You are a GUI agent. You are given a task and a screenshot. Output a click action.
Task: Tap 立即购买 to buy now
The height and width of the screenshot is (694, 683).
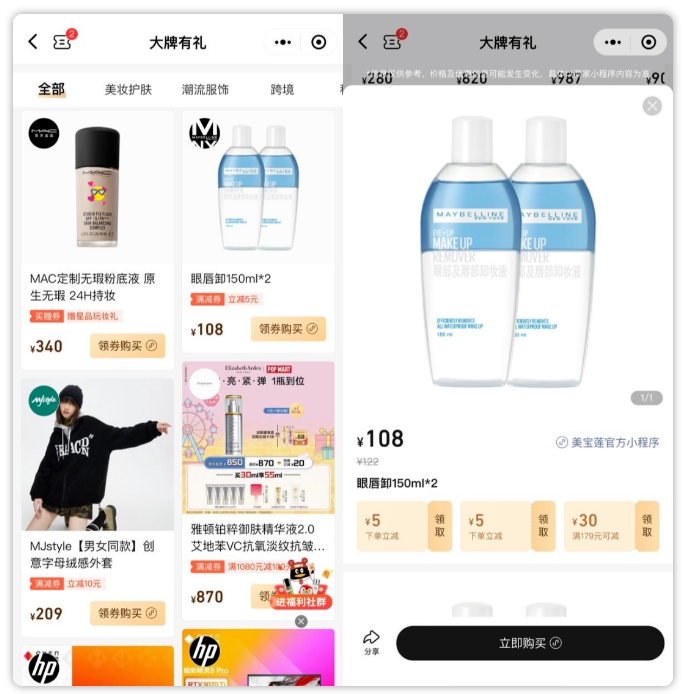point(529,643)
